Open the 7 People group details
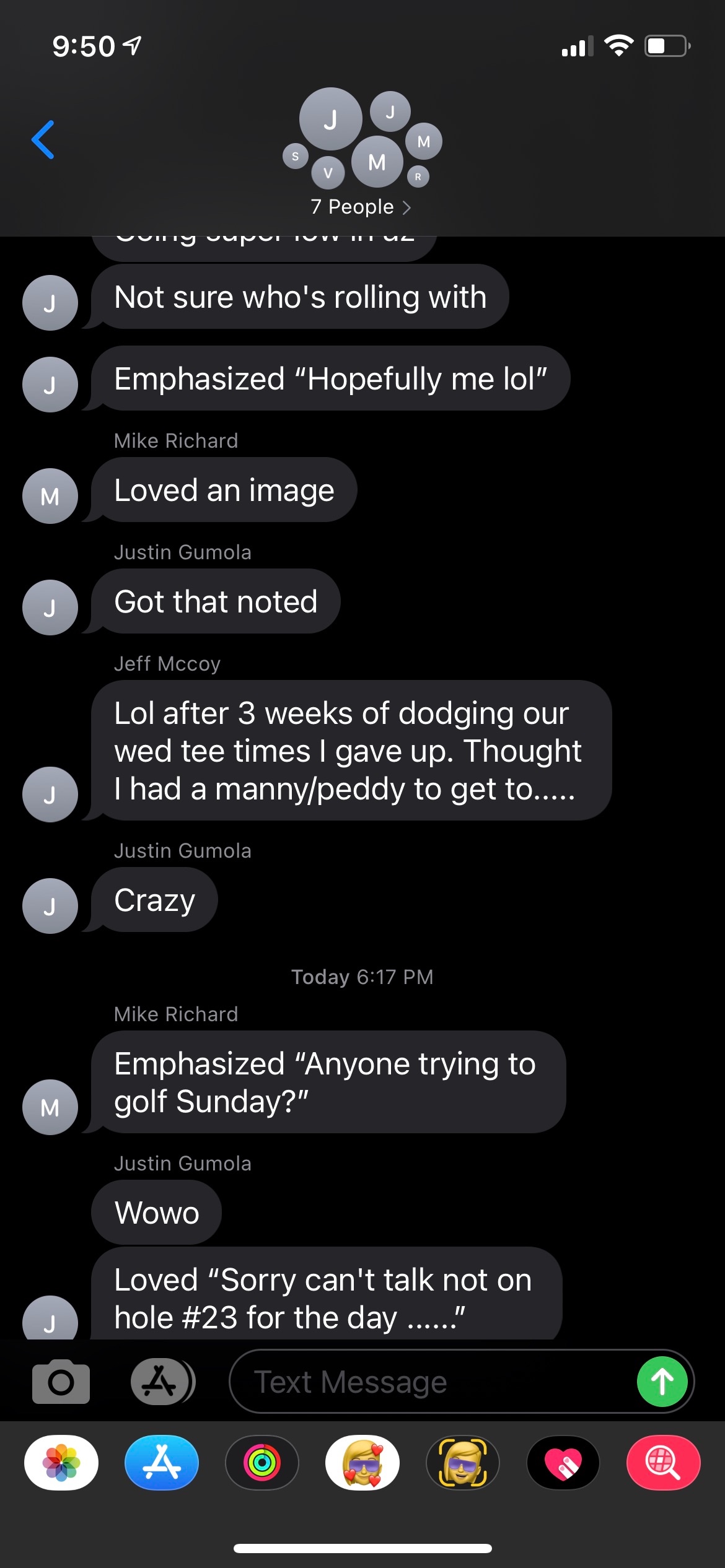 click(361, 207)
